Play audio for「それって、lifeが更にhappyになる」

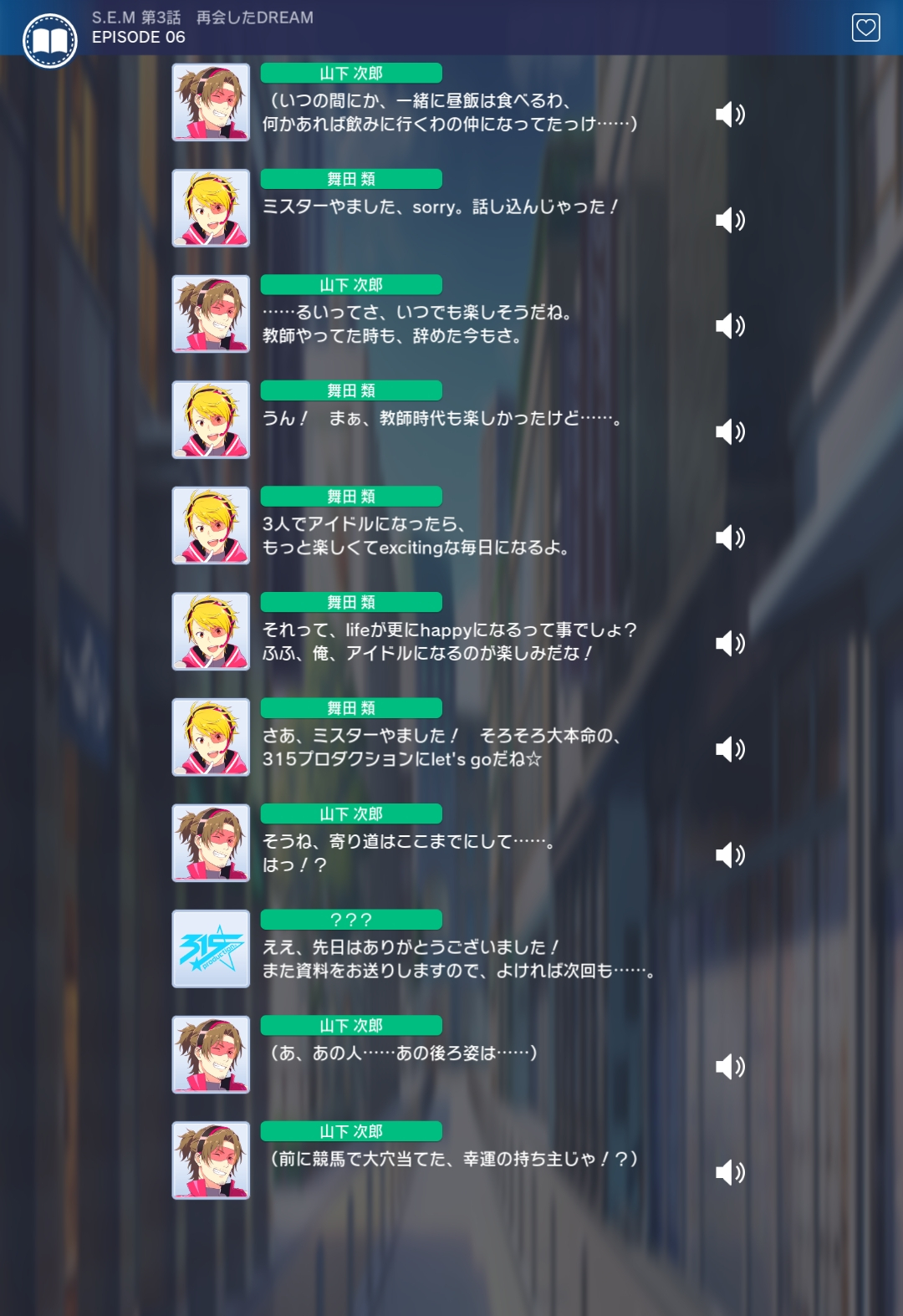pos(729,643)
